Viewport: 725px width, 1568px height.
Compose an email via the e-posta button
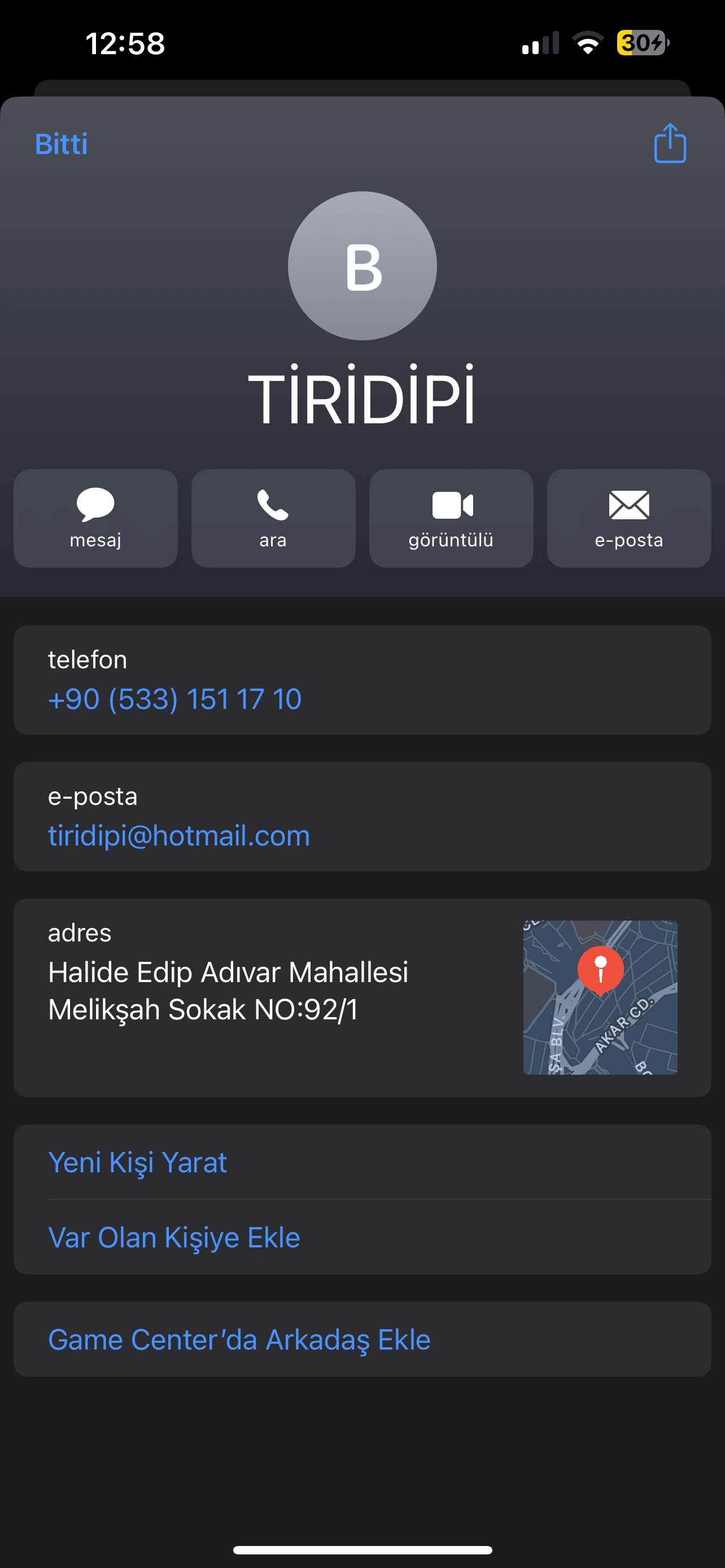point(629,518)
